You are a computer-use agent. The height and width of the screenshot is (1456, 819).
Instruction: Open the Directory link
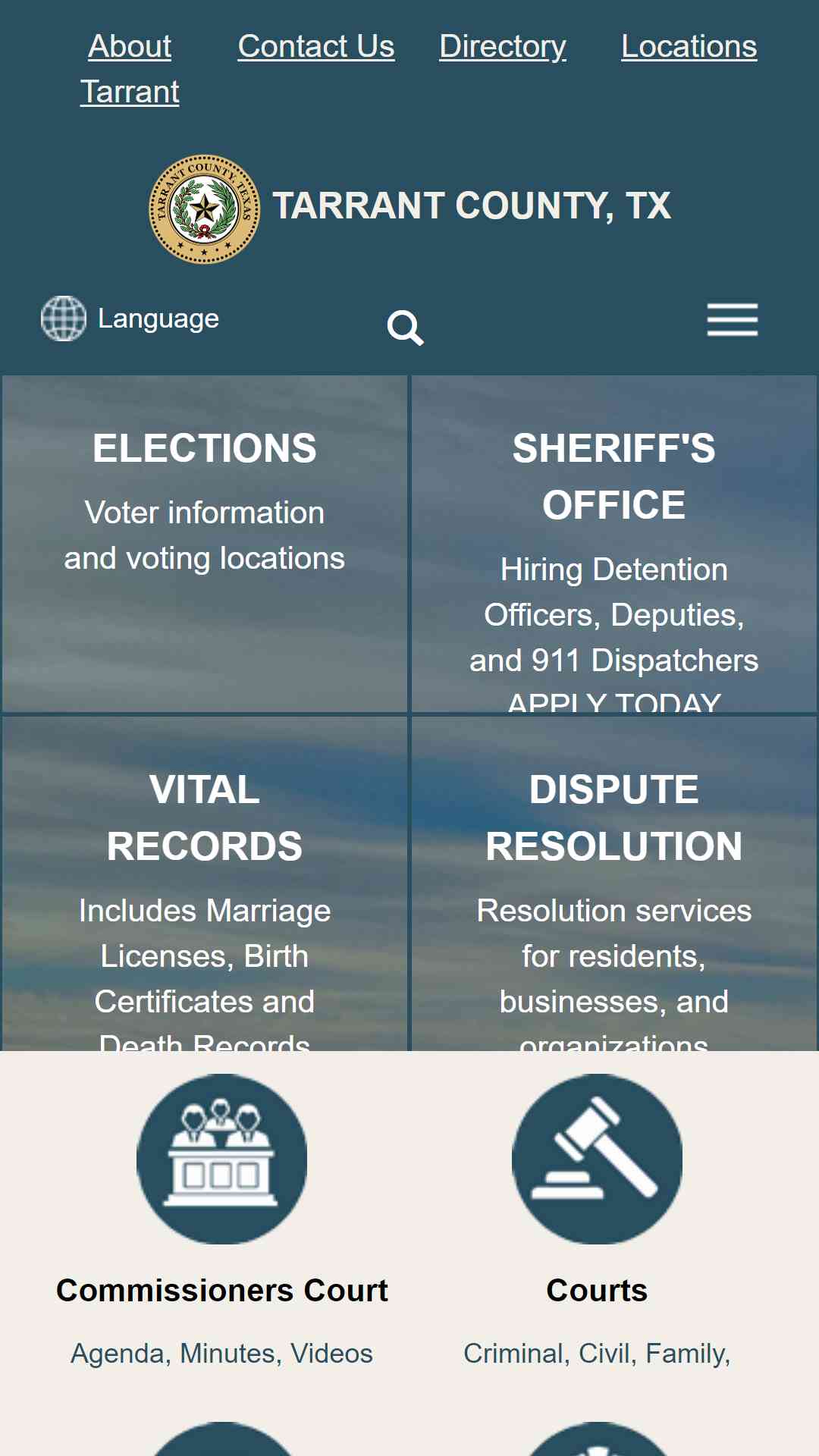point(502,46)
